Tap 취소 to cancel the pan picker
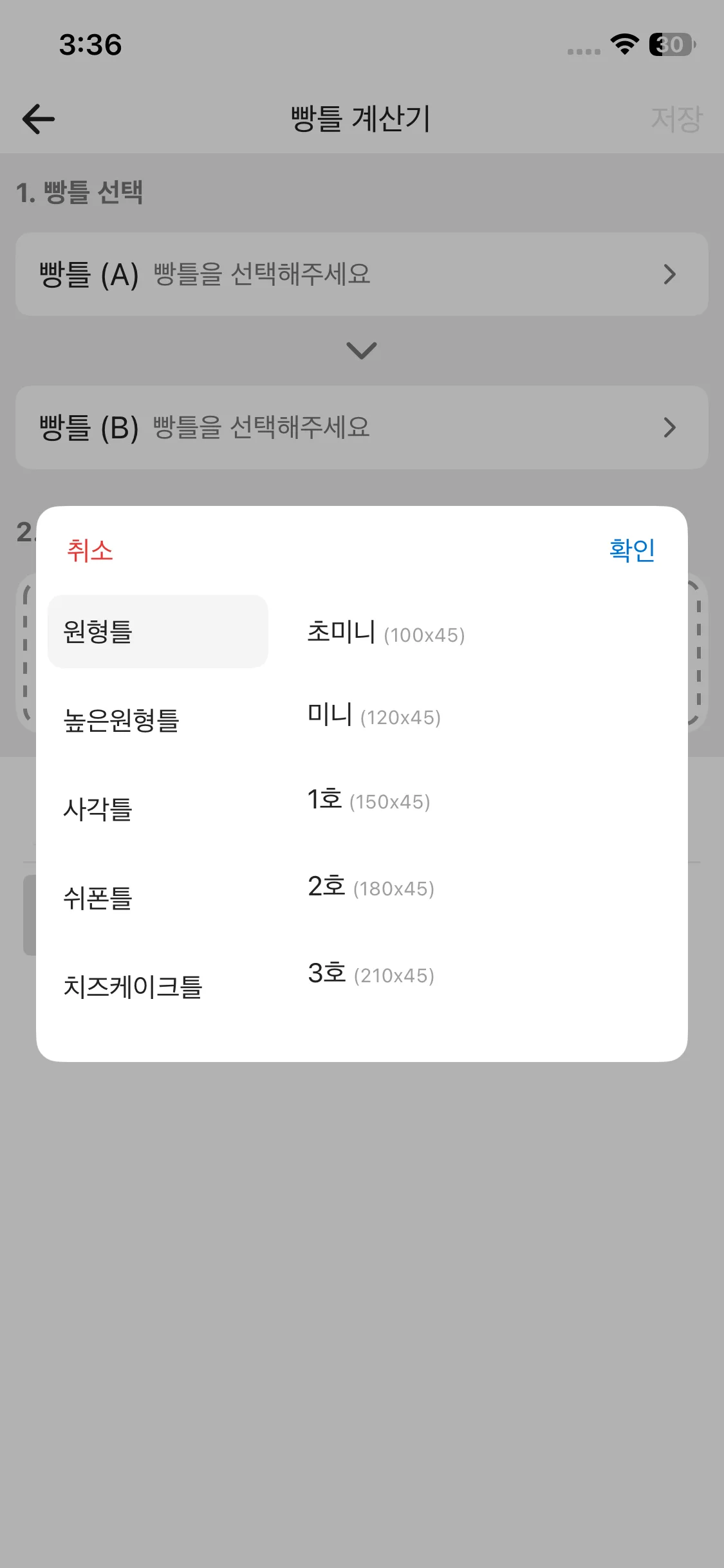 (90, 551)
